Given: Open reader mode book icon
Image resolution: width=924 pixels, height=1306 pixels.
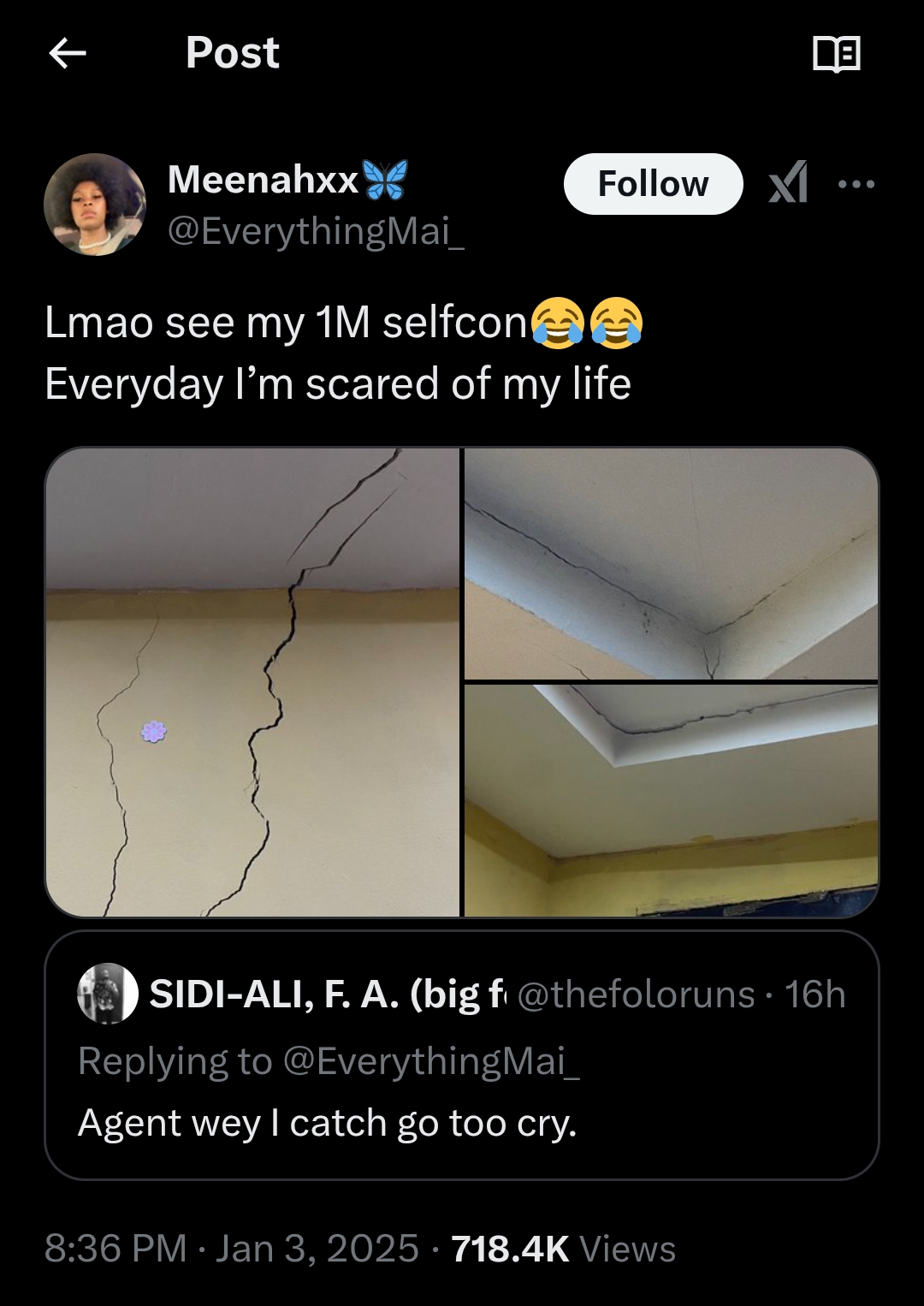Looking at the screenshot, I should click(836, 54).
